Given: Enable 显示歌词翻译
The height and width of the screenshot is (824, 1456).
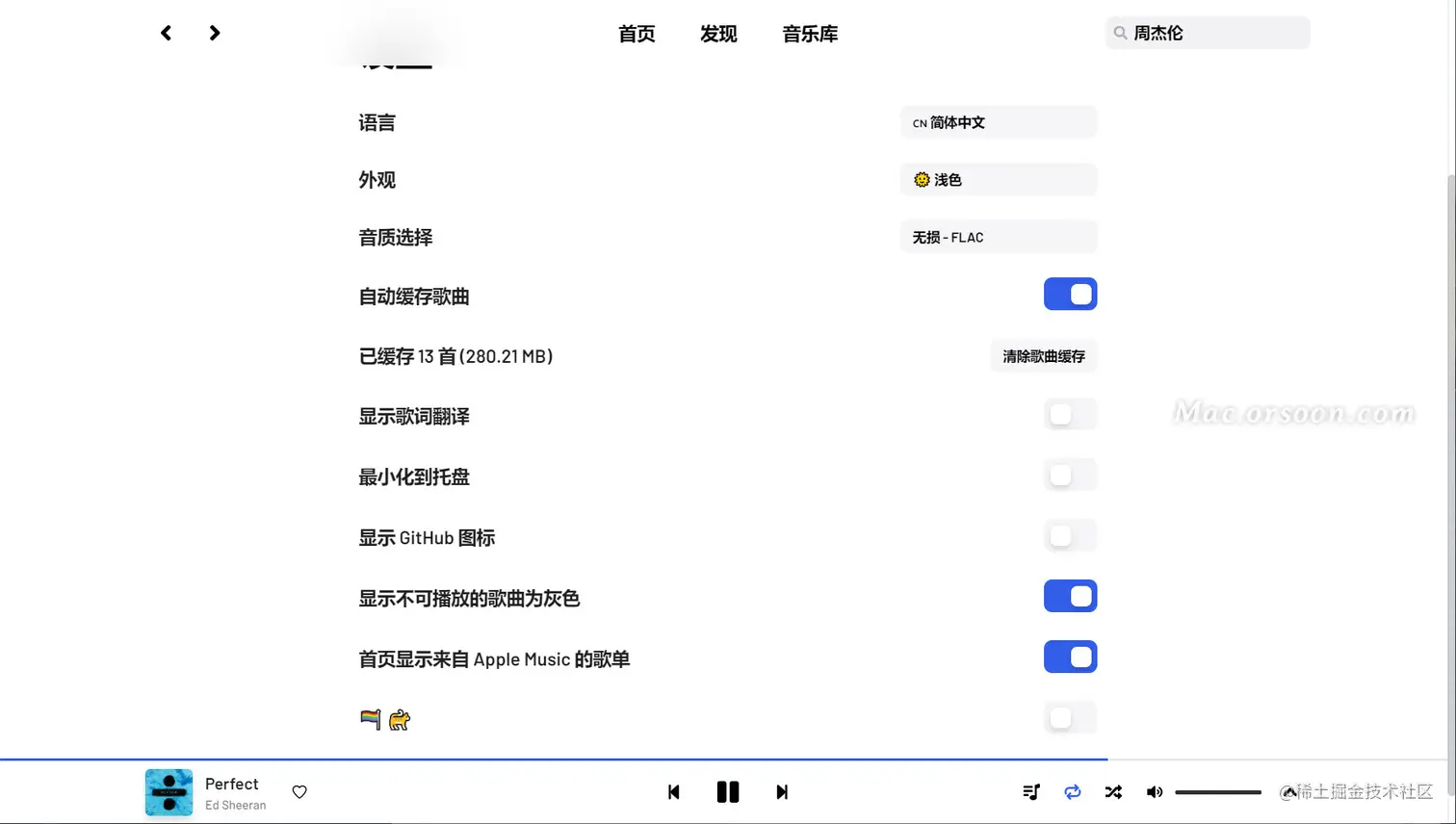Looking at the screenshot, I should pyautogui.click(x=1070, y=415).
